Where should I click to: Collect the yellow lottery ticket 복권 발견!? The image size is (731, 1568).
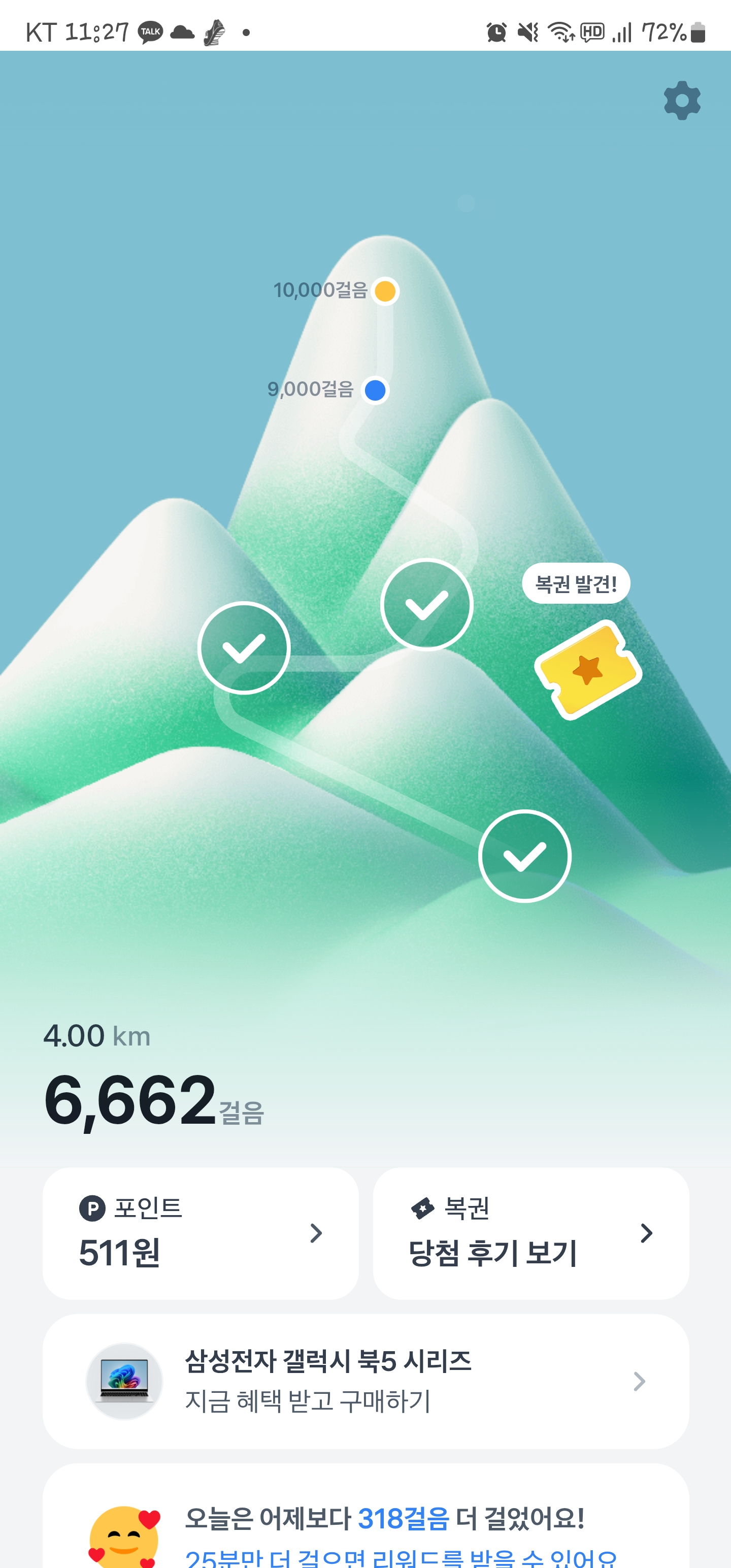[587, 670]
